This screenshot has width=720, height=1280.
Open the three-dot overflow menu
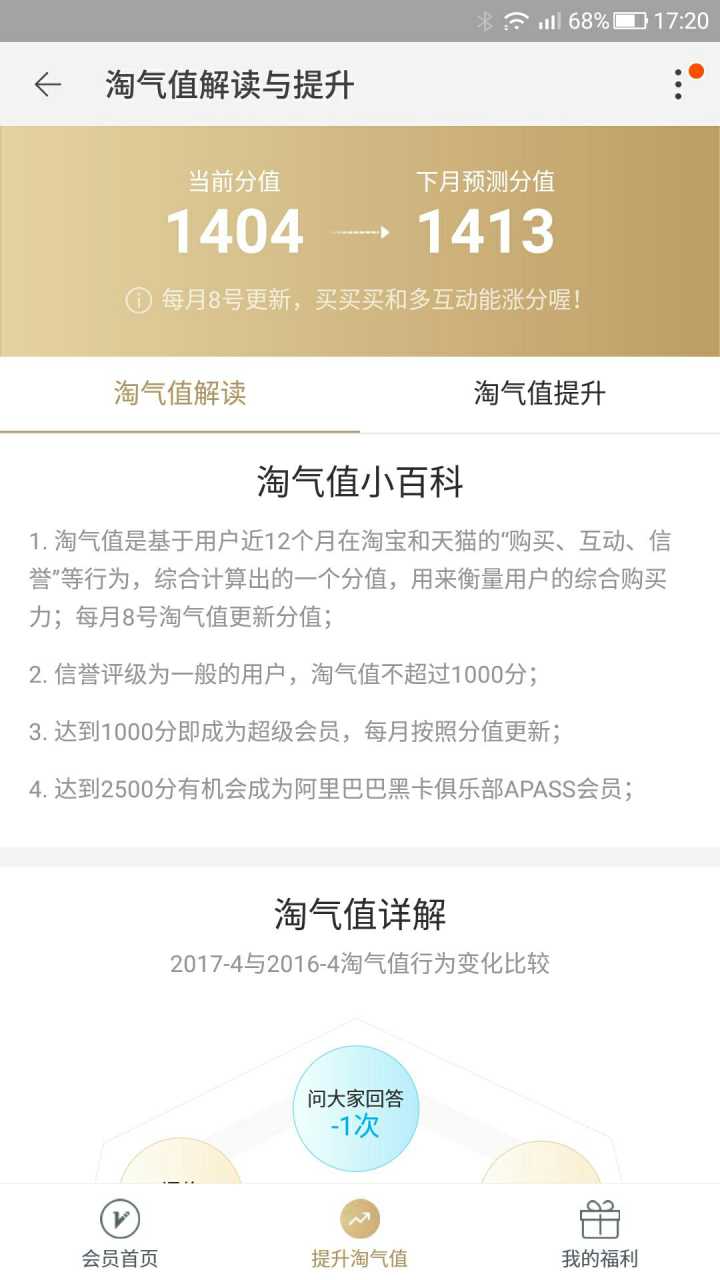(678, 84)
